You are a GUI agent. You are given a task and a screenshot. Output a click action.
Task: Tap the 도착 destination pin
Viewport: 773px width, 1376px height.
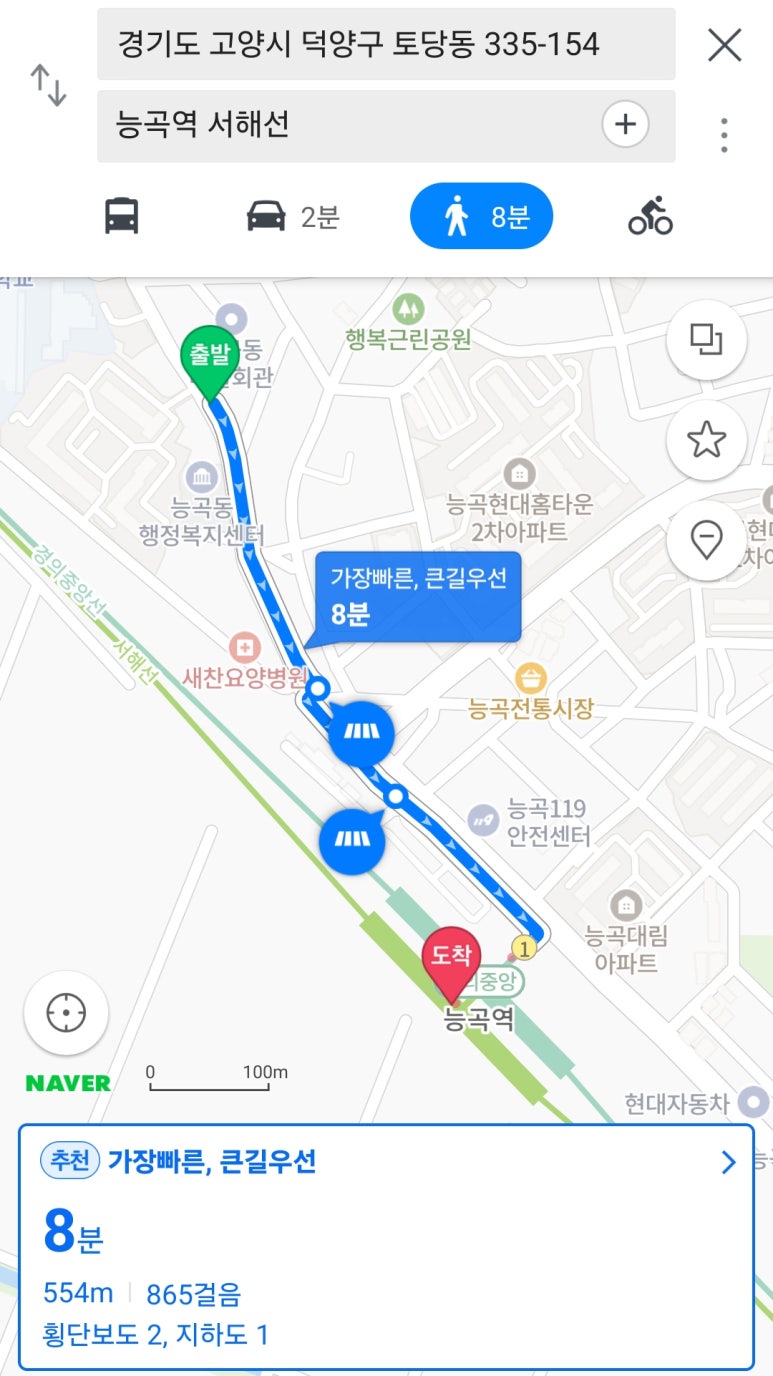pyautogui.click(x=451, y=960)
